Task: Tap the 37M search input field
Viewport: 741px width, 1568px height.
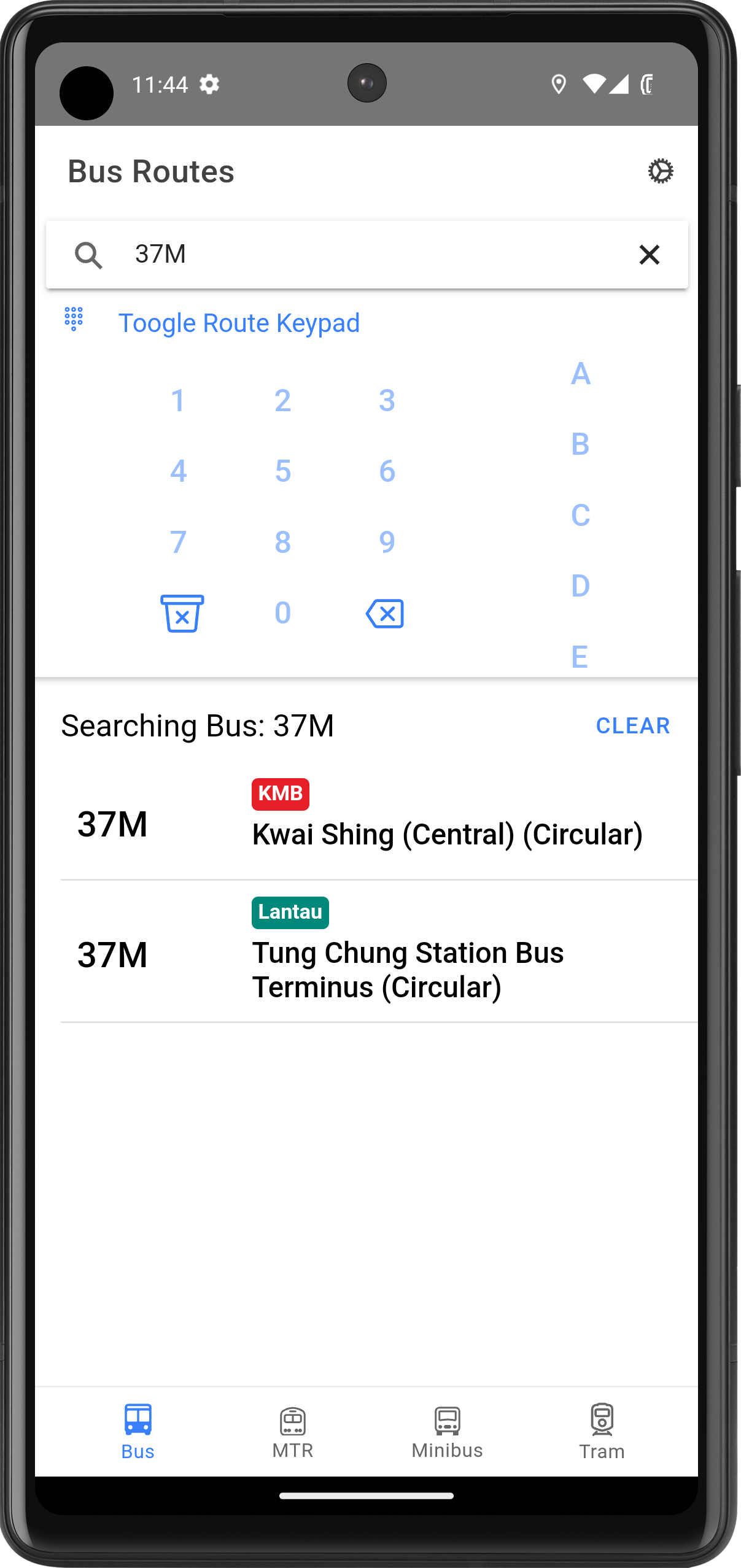Action: click(x=368, y=254)
